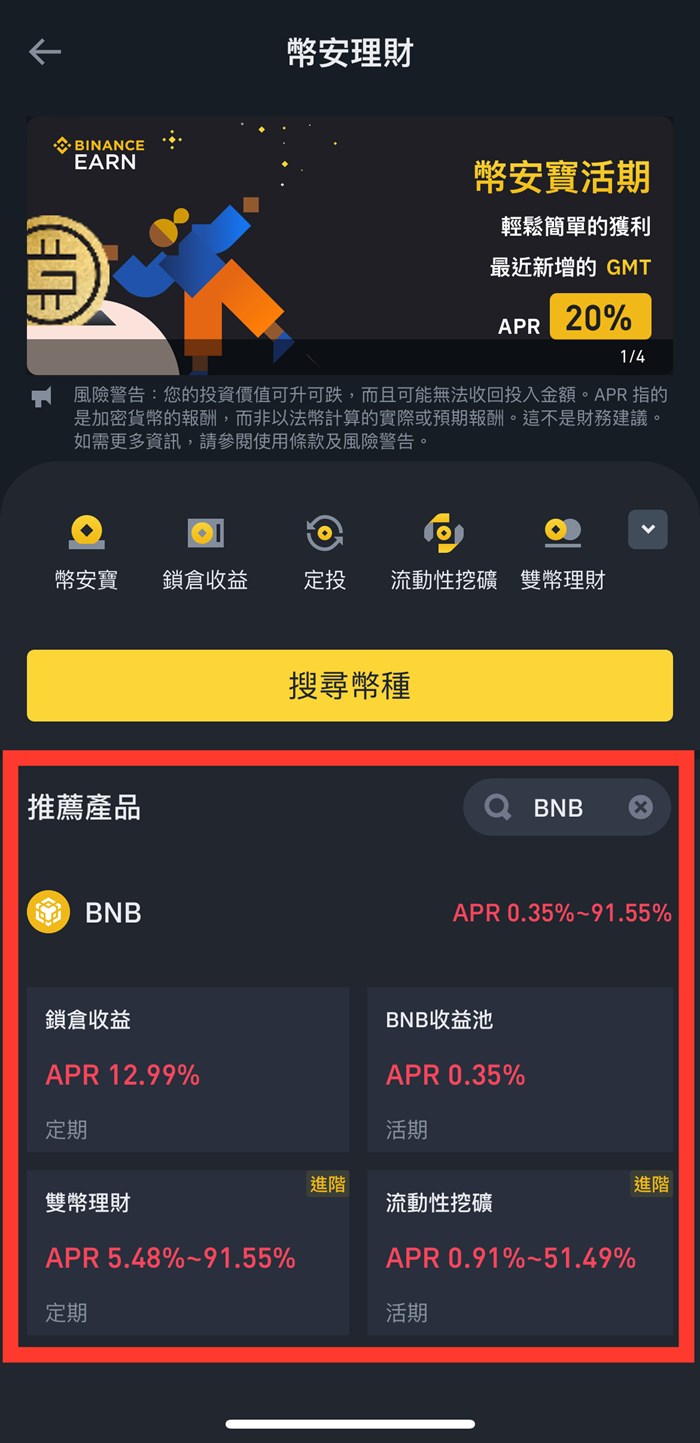Expand more product categories chevron
Viewport: 700px width, 1443px height.
click(x=647, y=530)
